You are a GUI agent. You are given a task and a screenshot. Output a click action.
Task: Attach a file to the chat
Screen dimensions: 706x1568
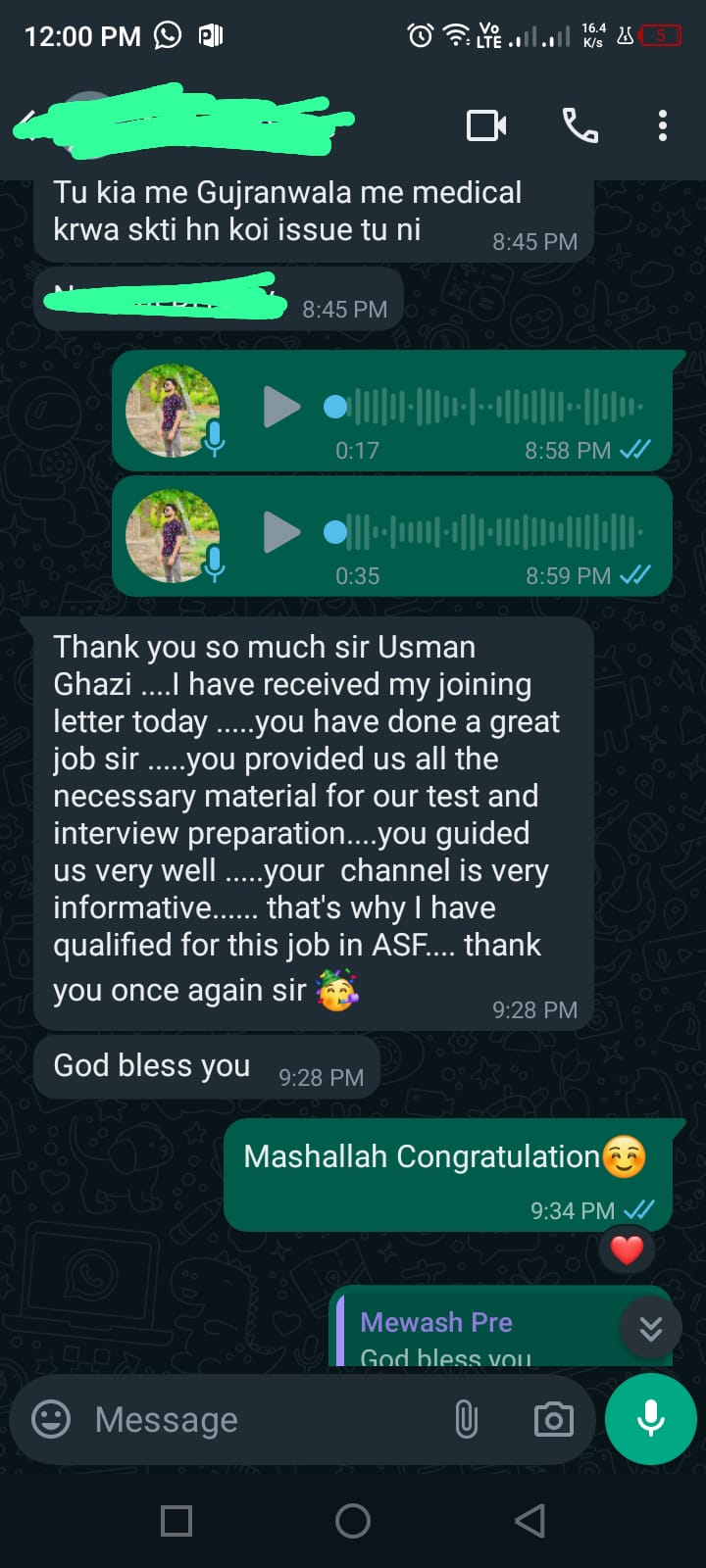tap(467, 1419)
